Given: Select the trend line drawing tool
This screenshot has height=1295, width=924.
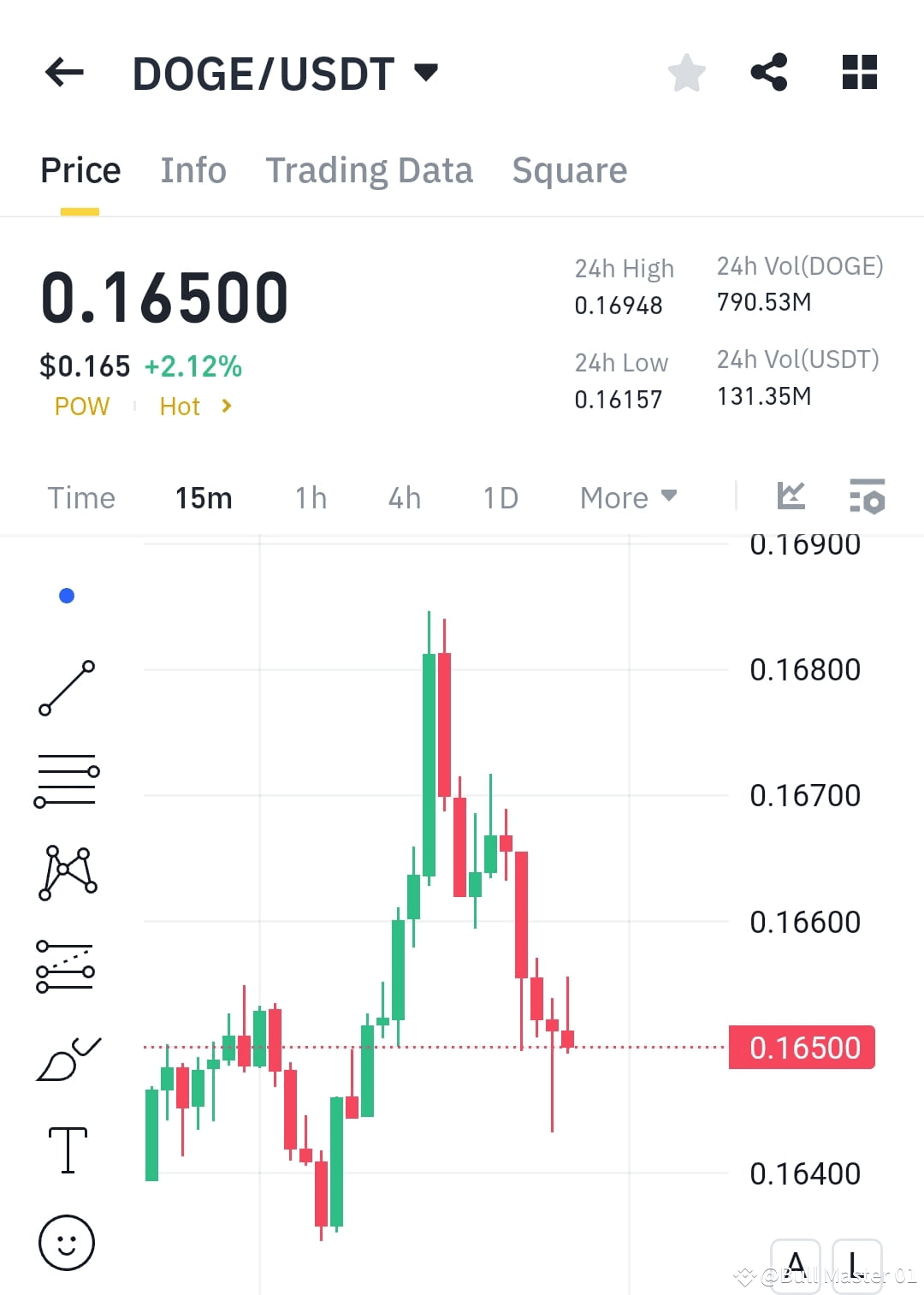Looking at the screenshot, I should [67, 691].
